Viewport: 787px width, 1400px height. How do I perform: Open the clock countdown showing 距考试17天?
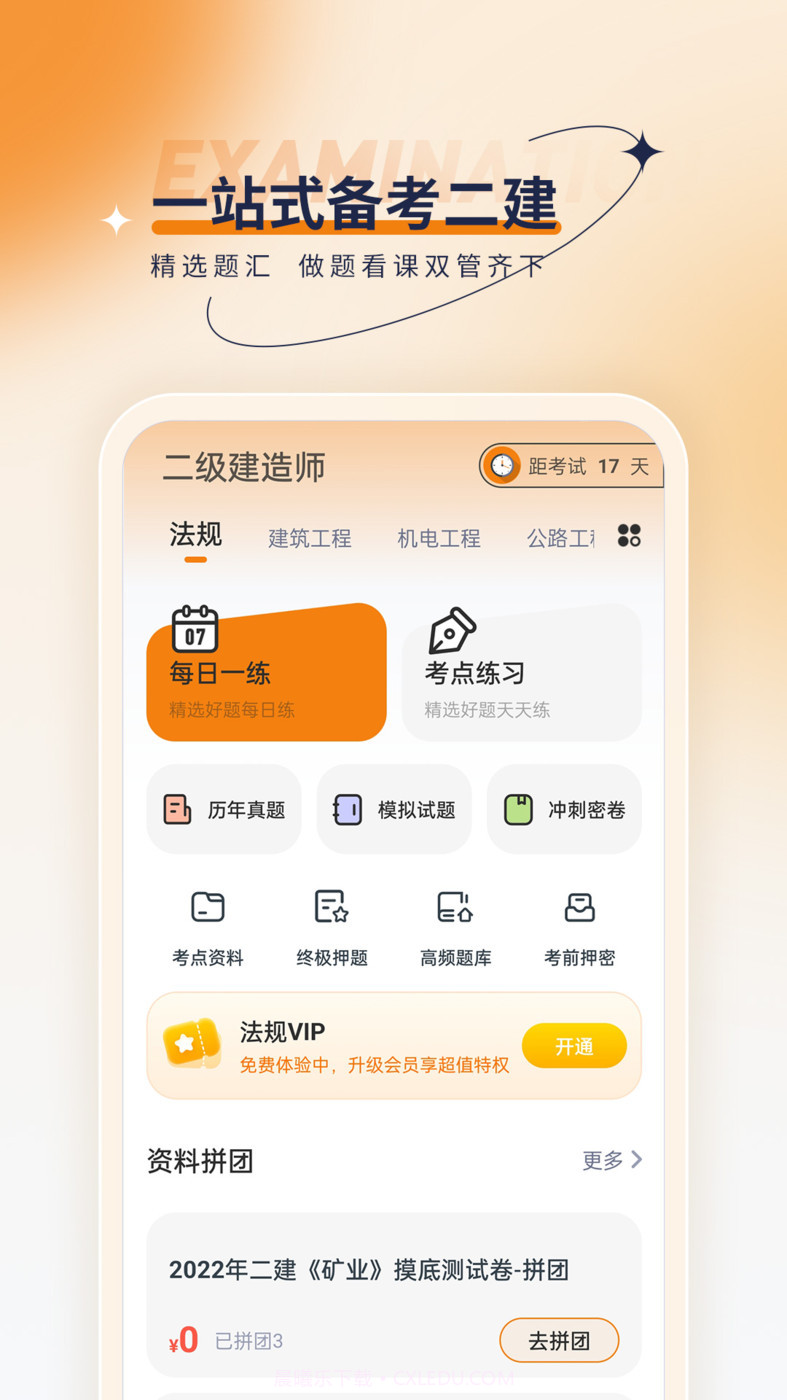click(502, 465)
